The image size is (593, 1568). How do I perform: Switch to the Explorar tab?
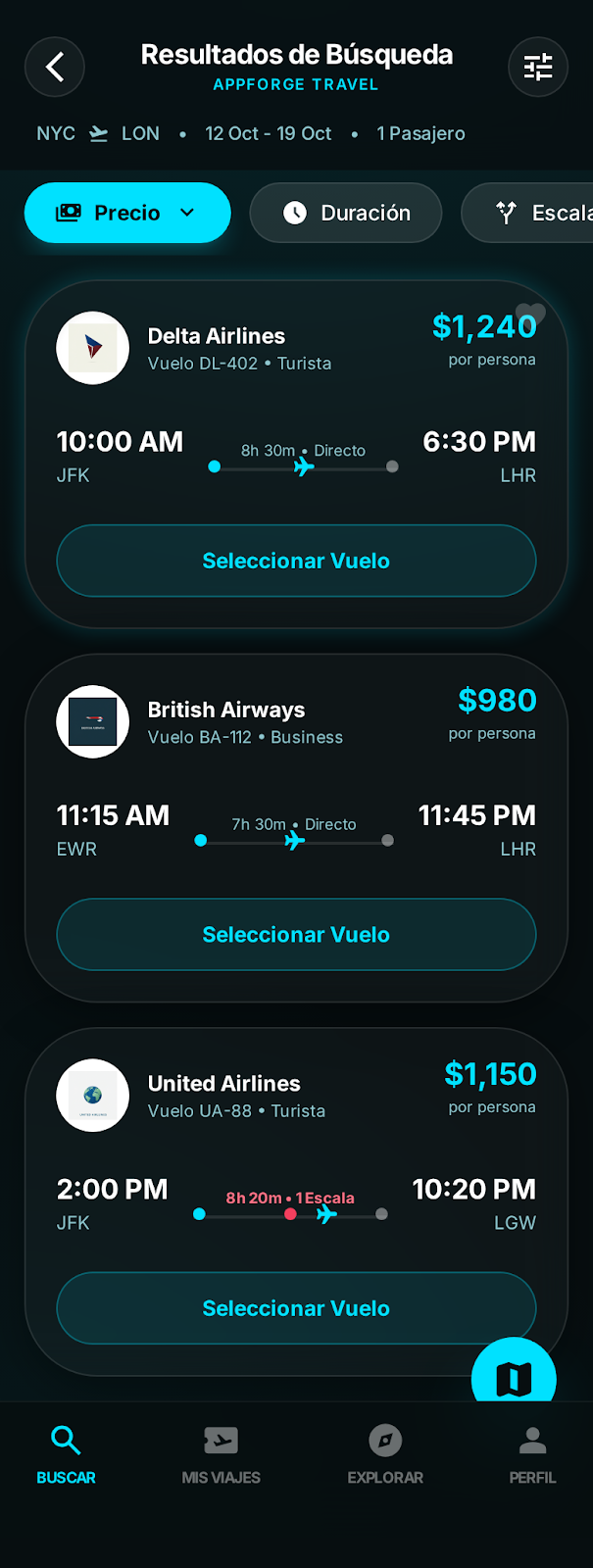pos(385,1455)
